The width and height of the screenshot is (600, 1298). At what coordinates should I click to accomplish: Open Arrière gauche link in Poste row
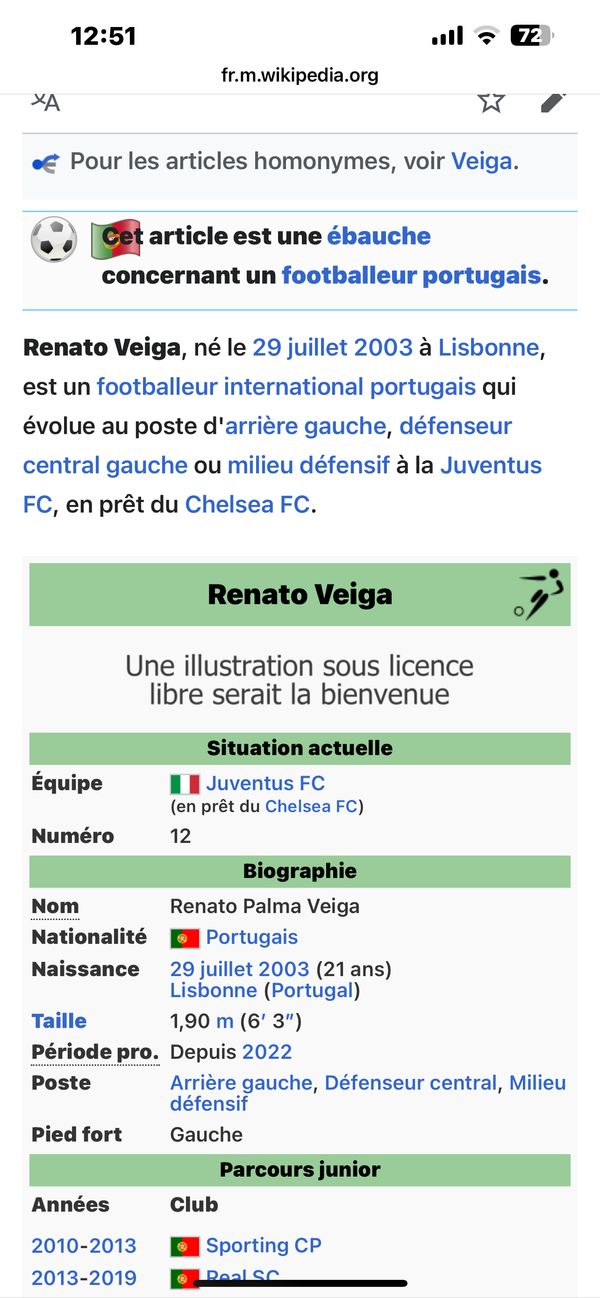[x=241, y=1083]
